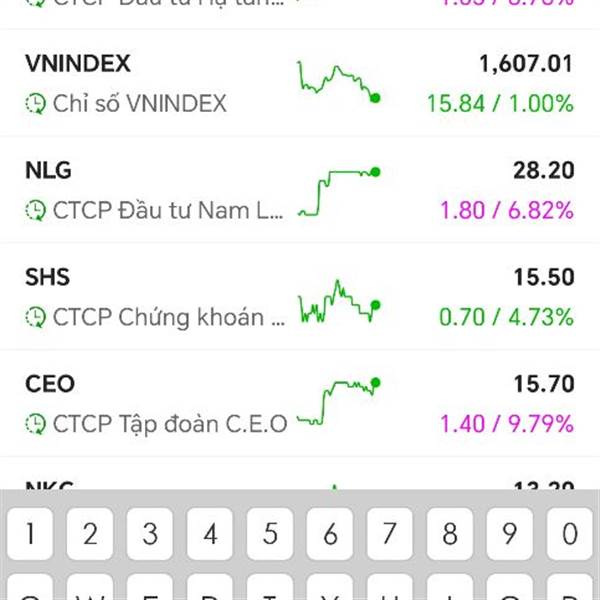
Task: Tap the 5 key on the keyboard
Action: [270, 534]
